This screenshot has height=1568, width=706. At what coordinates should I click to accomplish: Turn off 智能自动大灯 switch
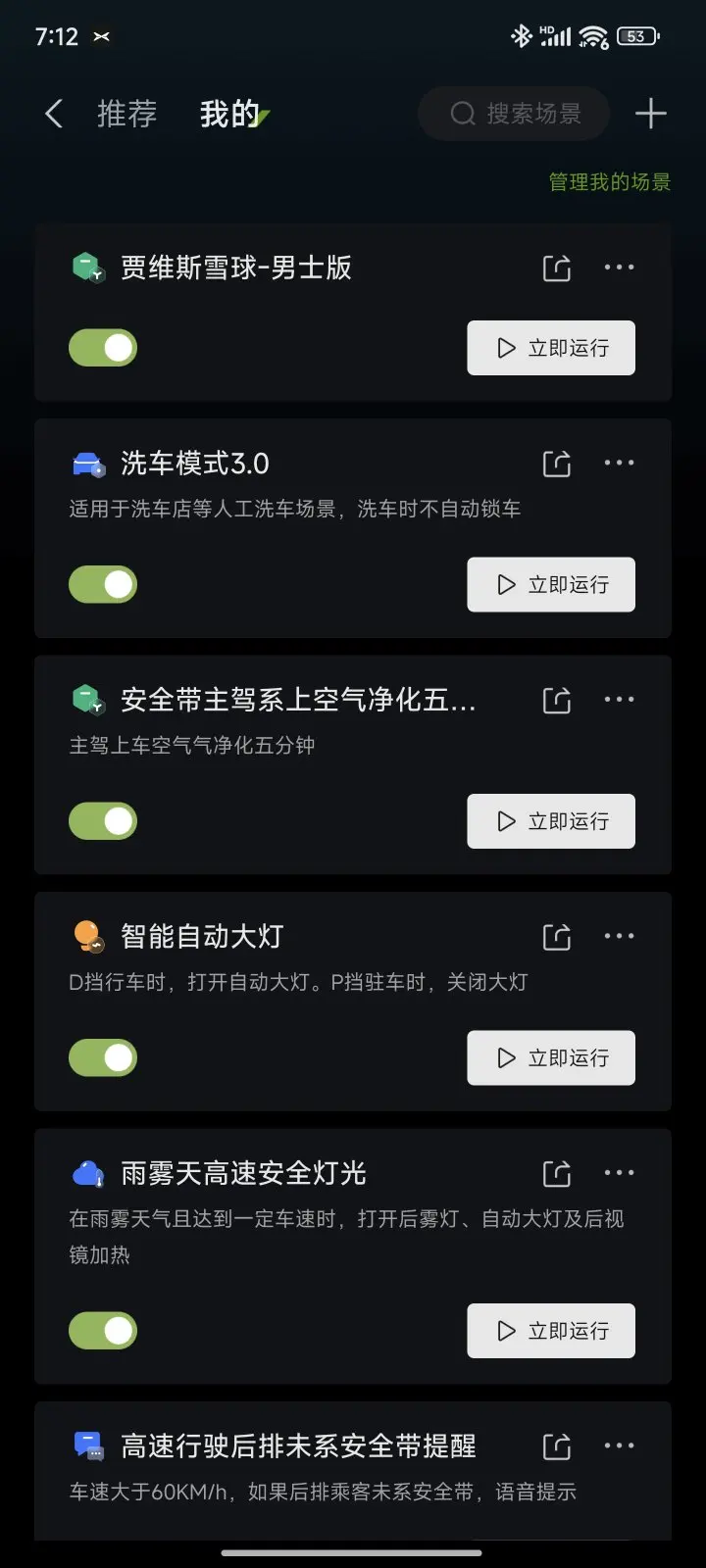point(103,1058)
